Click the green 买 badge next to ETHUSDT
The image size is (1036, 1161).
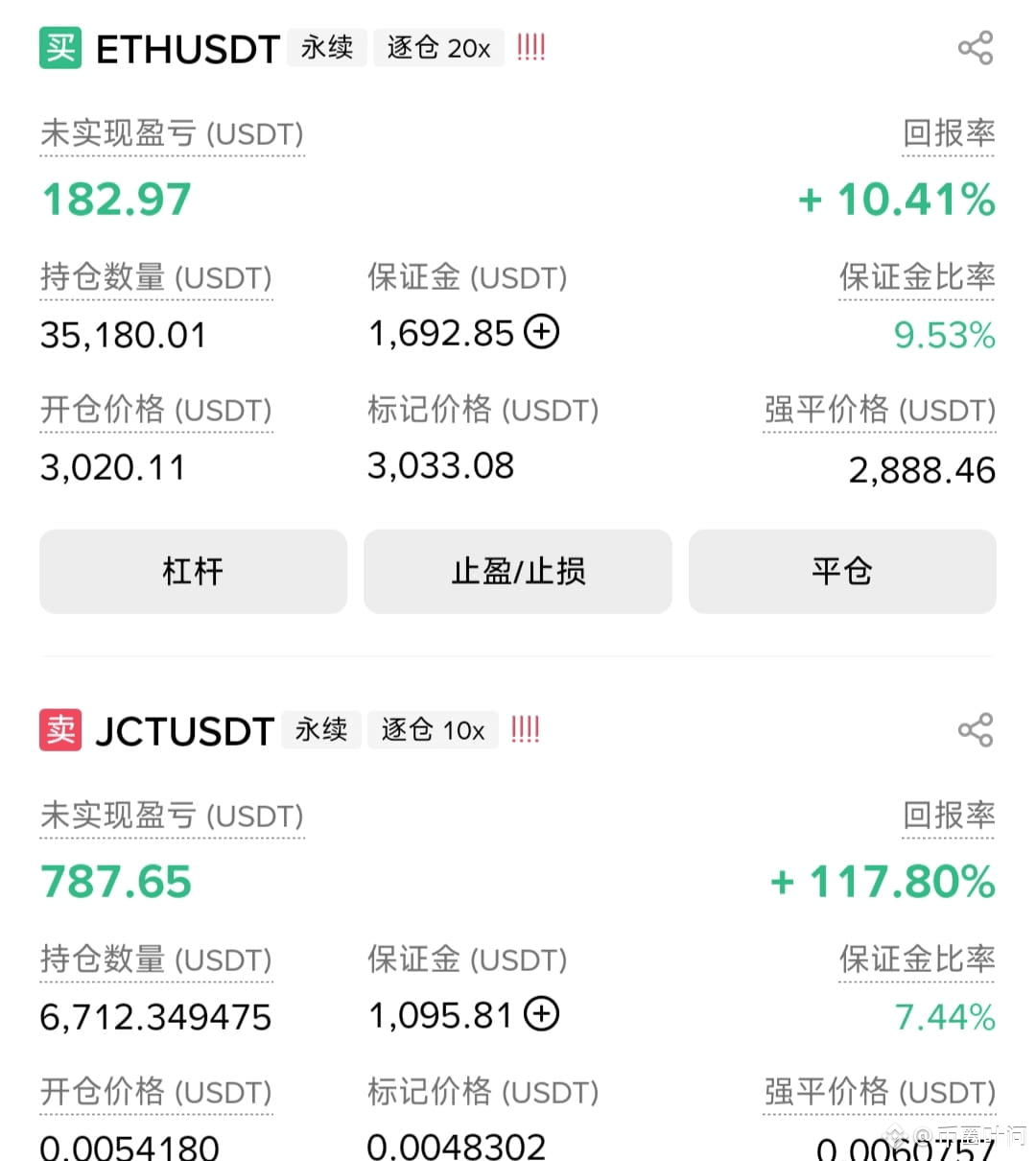pos(59,48)
